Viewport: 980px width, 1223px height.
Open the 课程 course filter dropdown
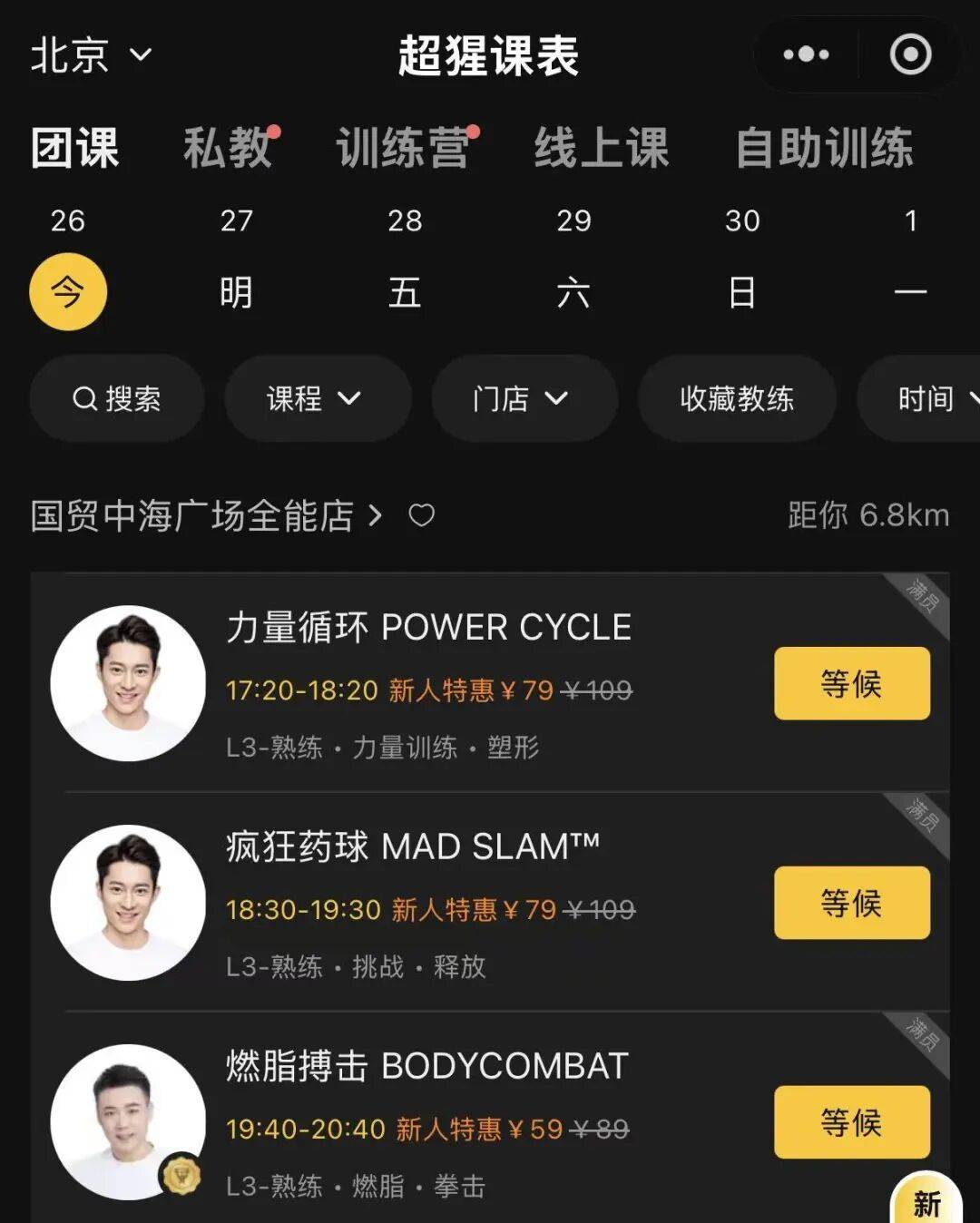316,399
